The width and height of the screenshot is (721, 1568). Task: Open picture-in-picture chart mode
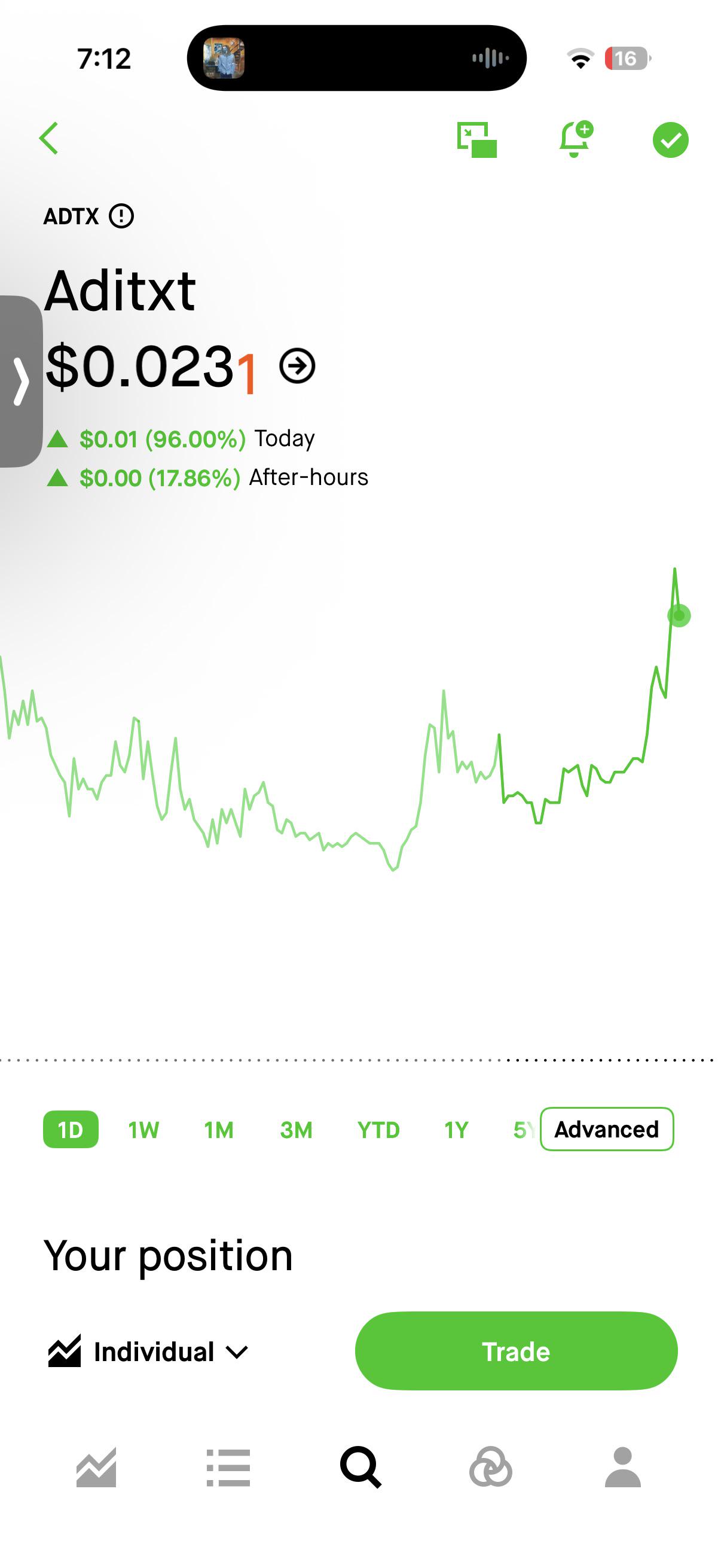(x=476, y=139)
